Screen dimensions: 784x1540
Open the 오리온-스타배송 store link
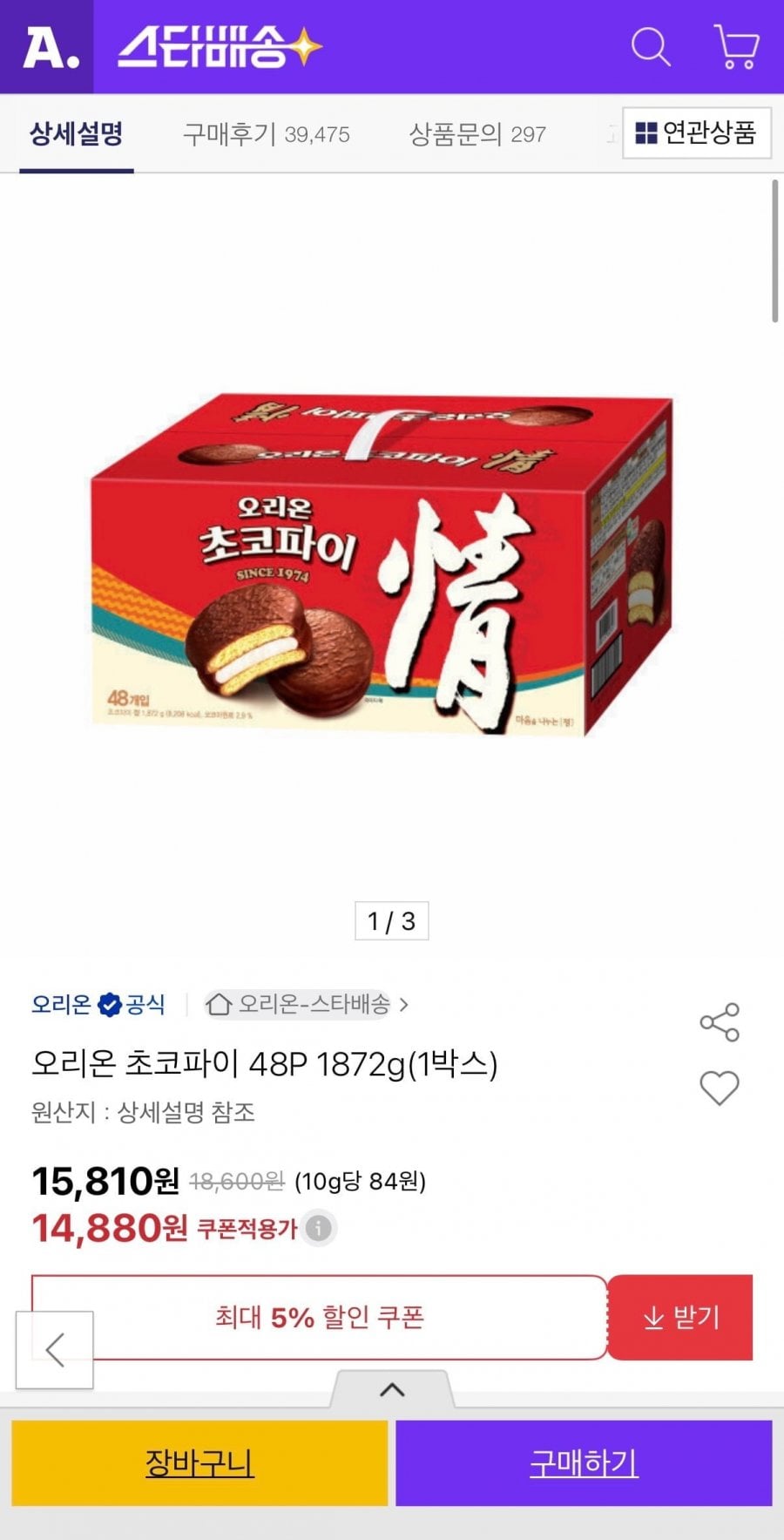[307, 1004]
